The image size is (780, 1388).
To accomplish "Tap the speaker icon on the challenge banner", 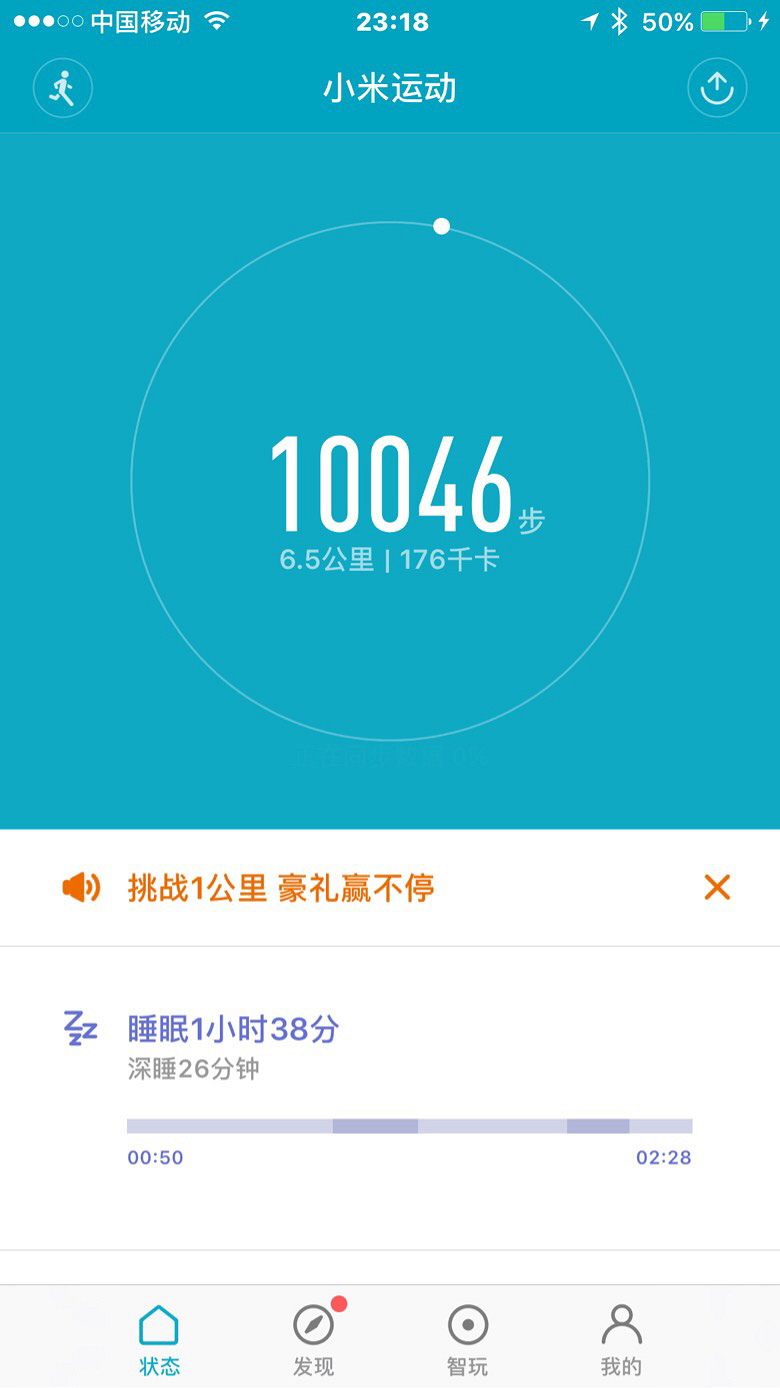I will pyautogui.click(x=82, y=886).
